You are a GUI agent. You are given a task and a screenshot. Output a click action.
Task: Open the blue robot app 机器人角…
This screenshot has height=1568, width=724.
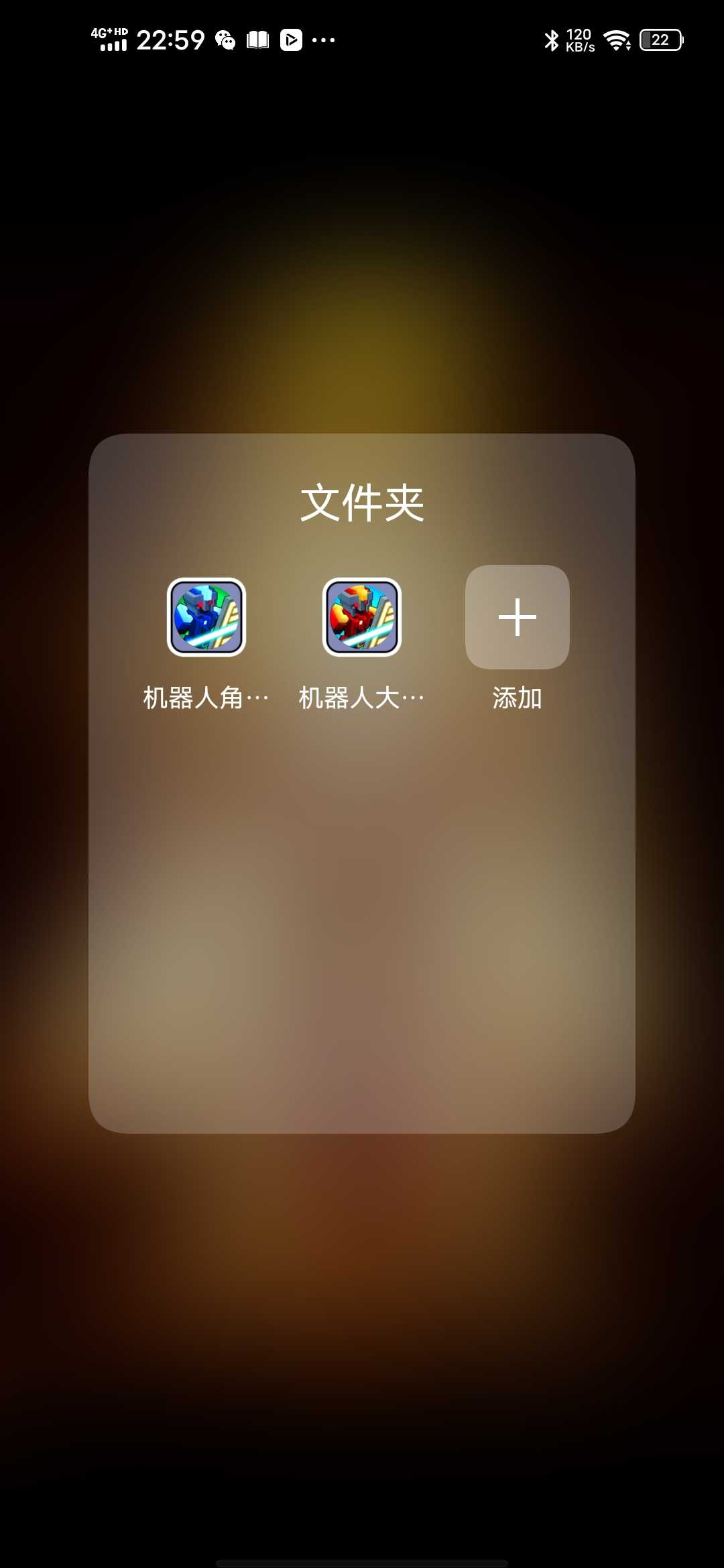point(206,617)
